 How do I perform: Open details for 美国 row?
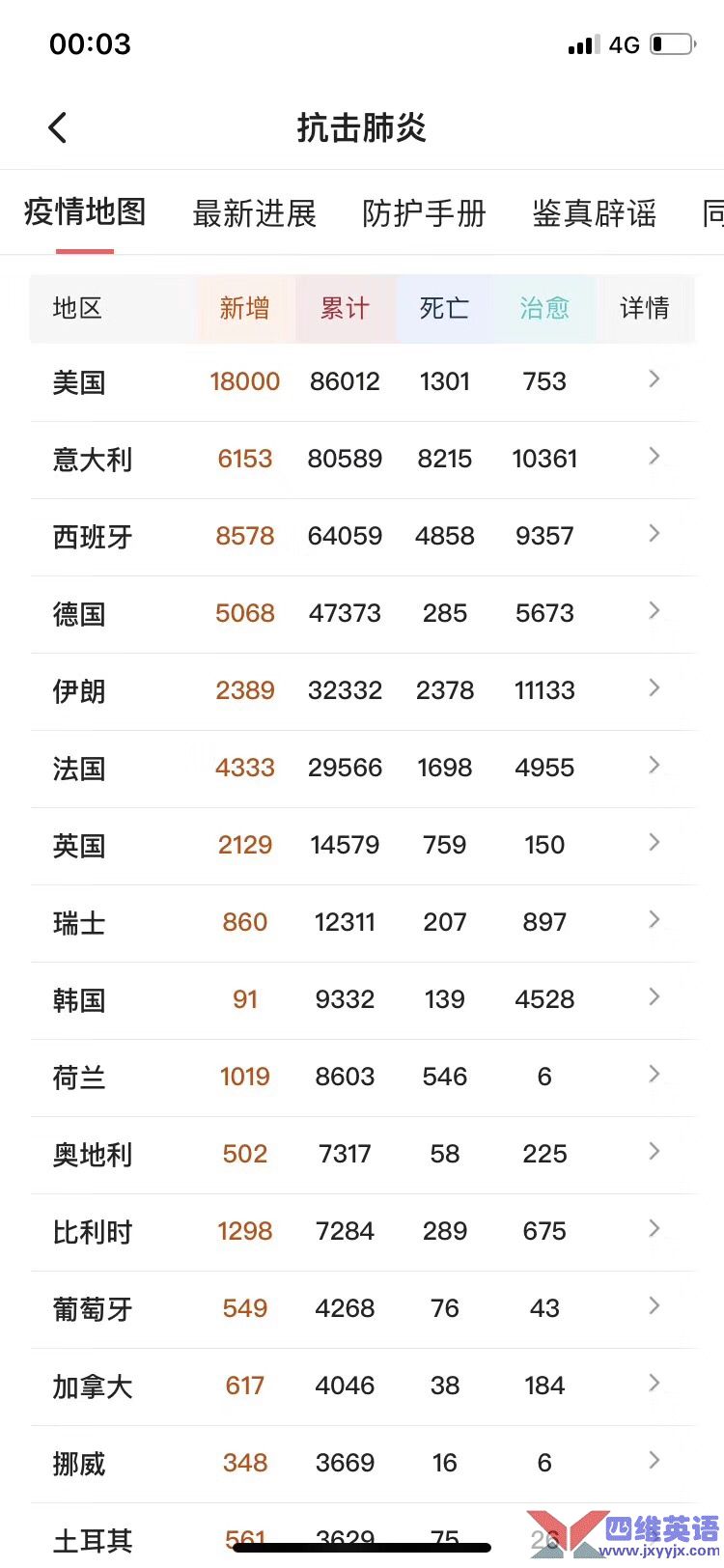(654, 379)
